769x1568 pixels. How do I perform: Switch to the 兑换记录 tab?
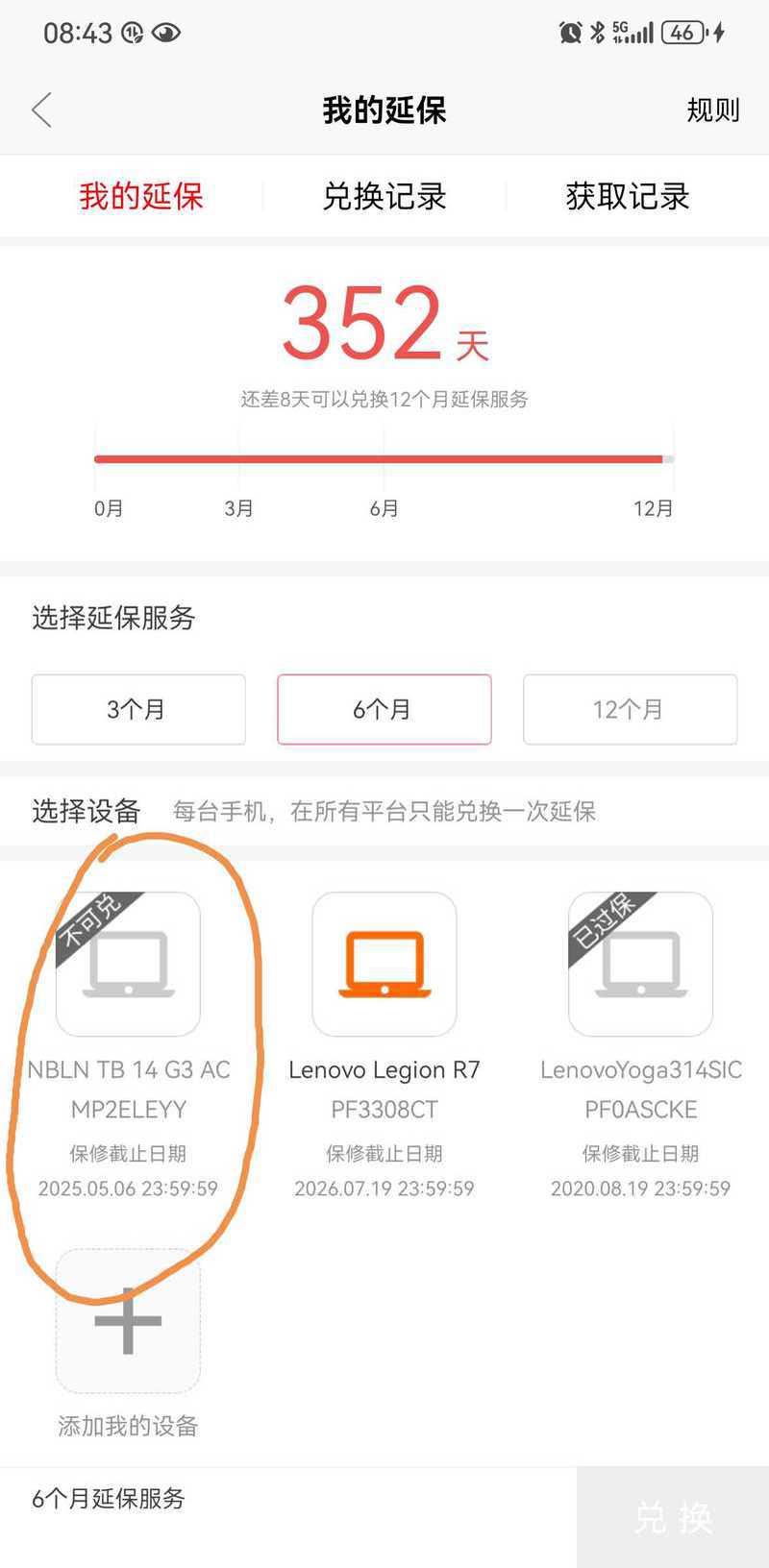point(384,196)
